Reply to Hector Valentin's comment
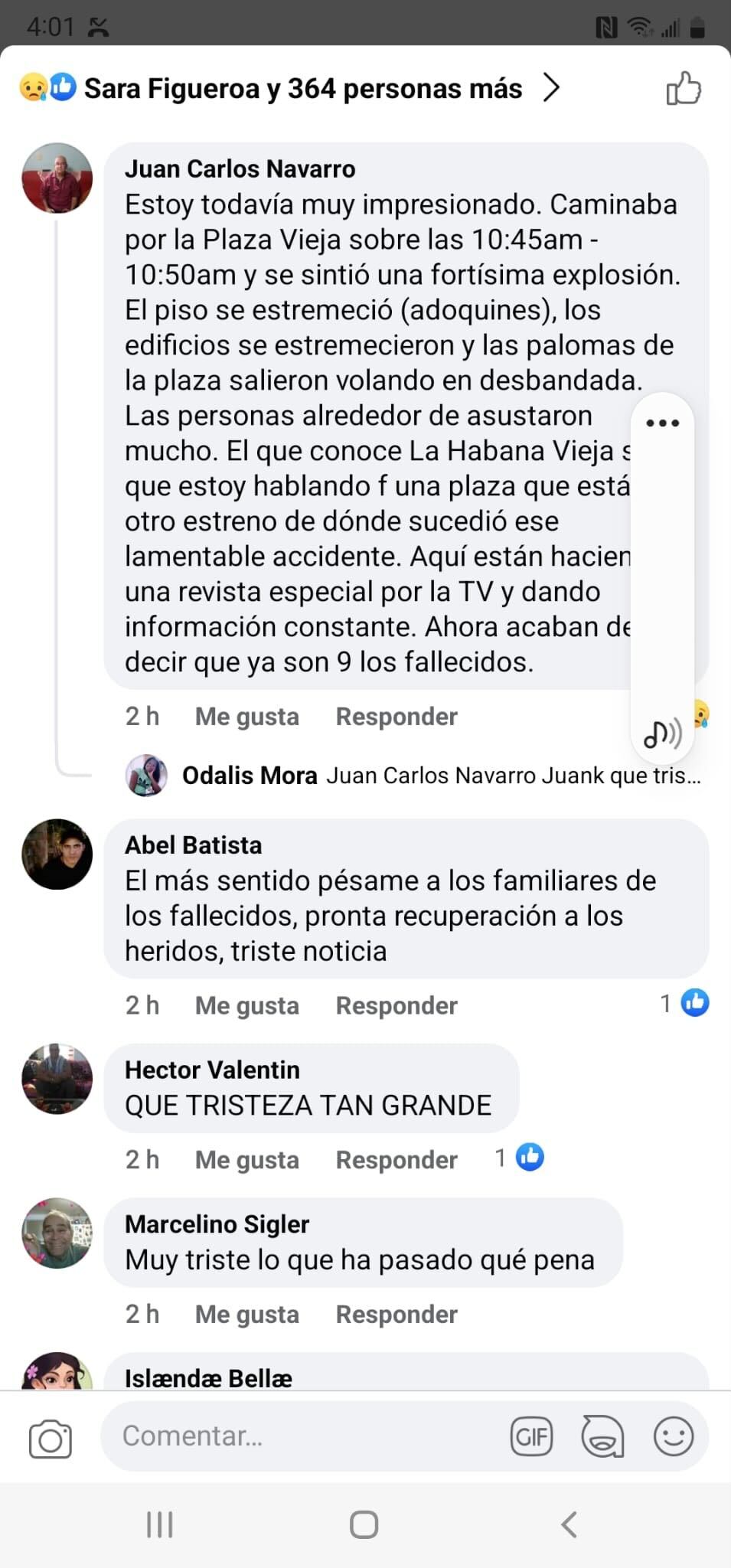Screen dimensions: 731x1568 [397, 1160]
